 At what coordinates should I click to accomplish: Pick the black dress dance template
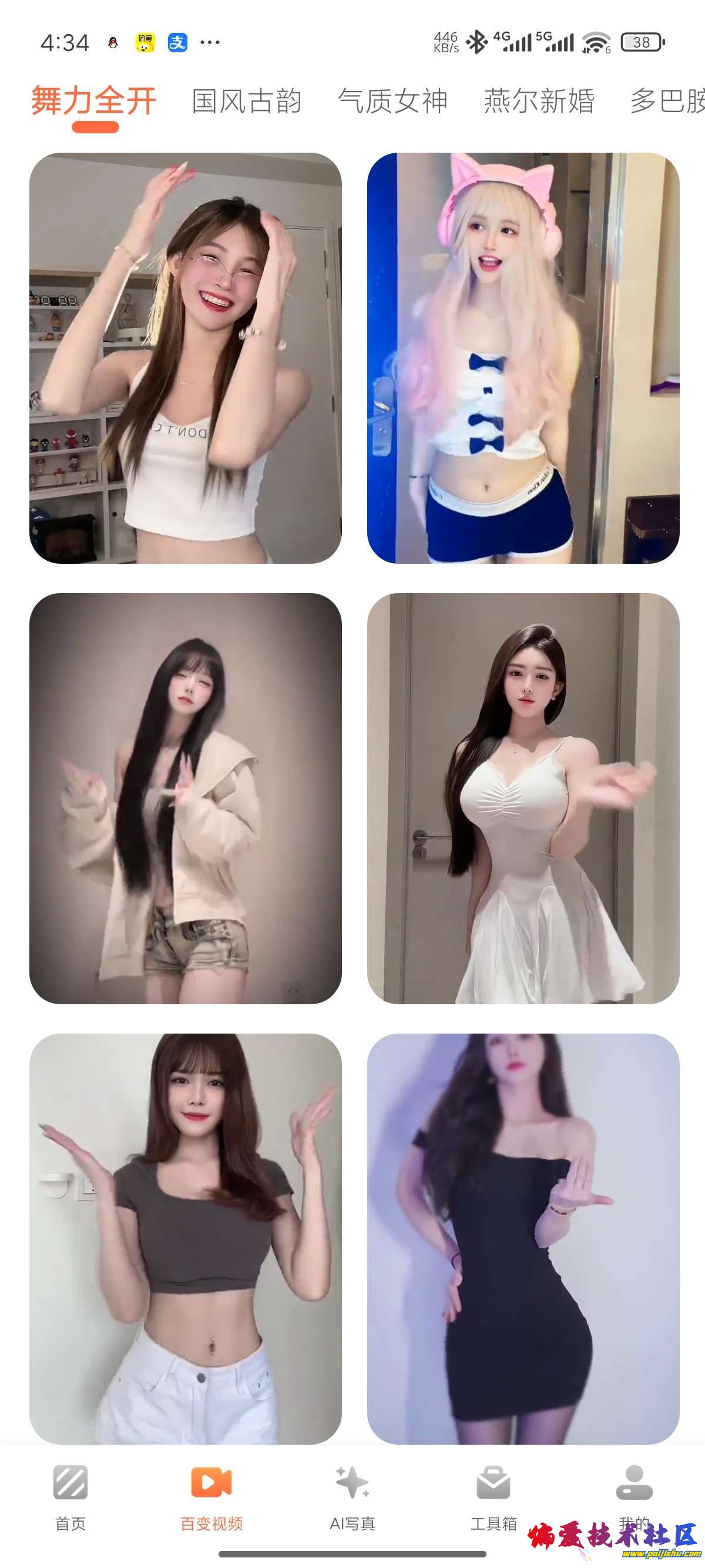click(523, 1238)
